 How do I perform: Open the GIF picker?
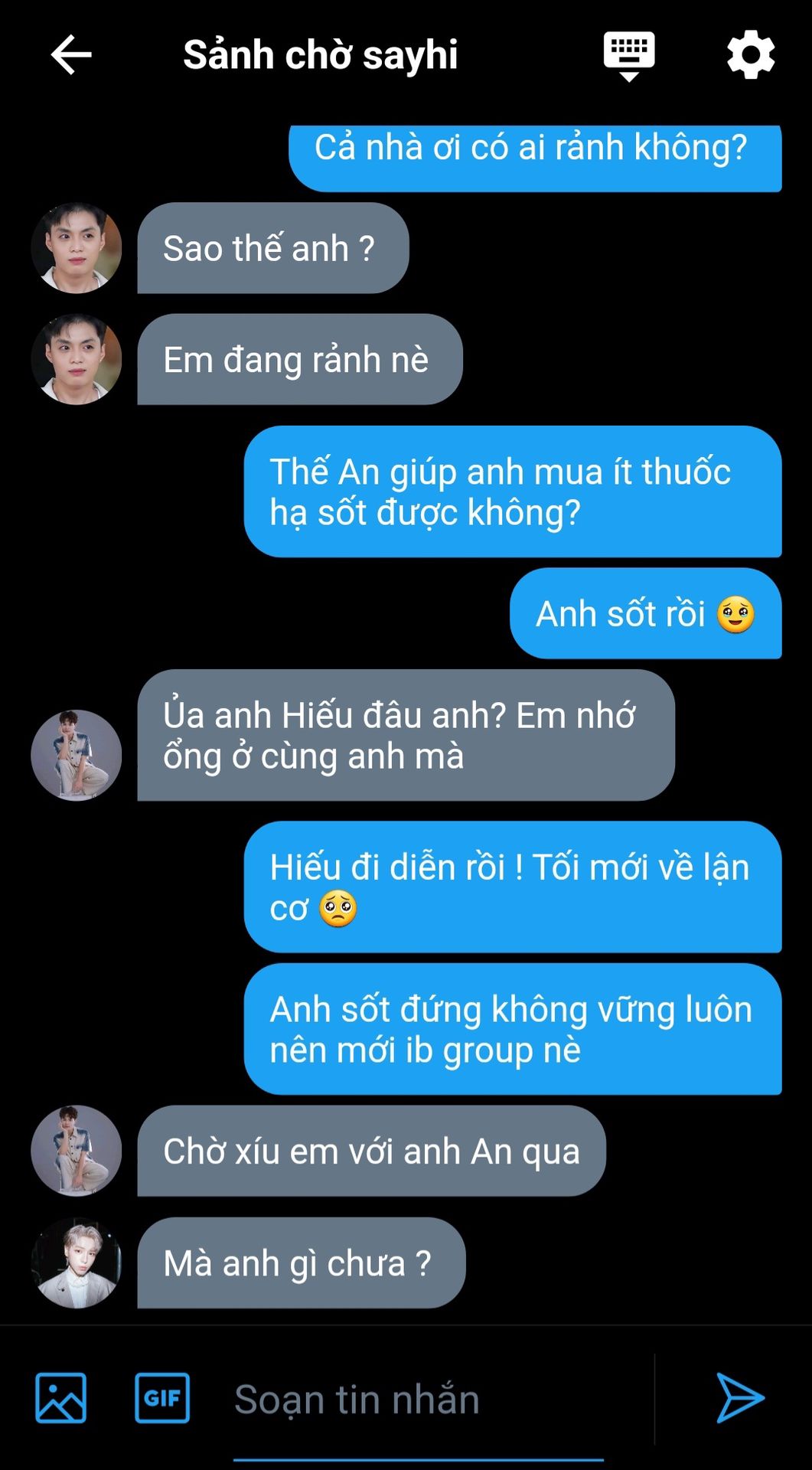[x=162, y=1398]
